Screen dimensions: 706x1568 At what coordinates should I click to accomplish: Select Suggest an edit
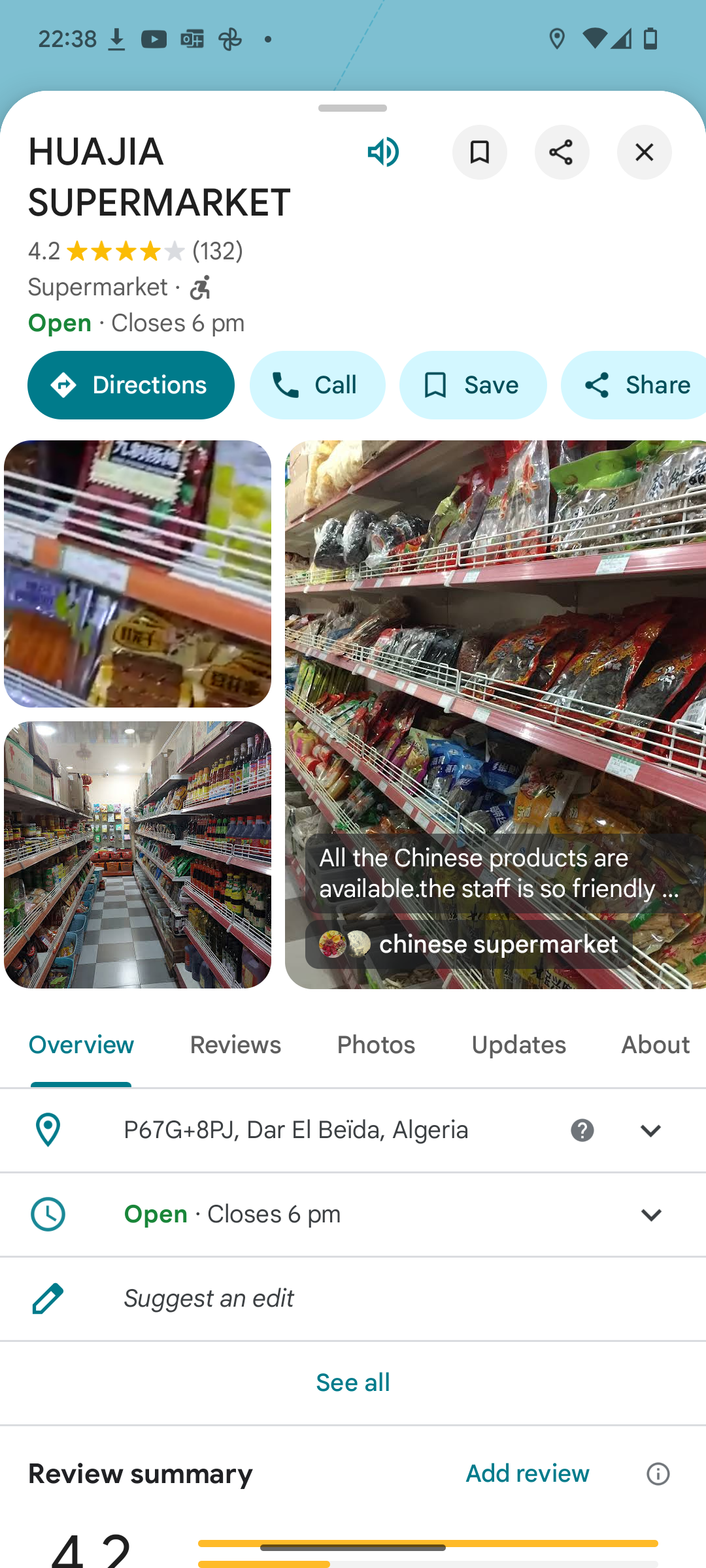(209, 1298)
